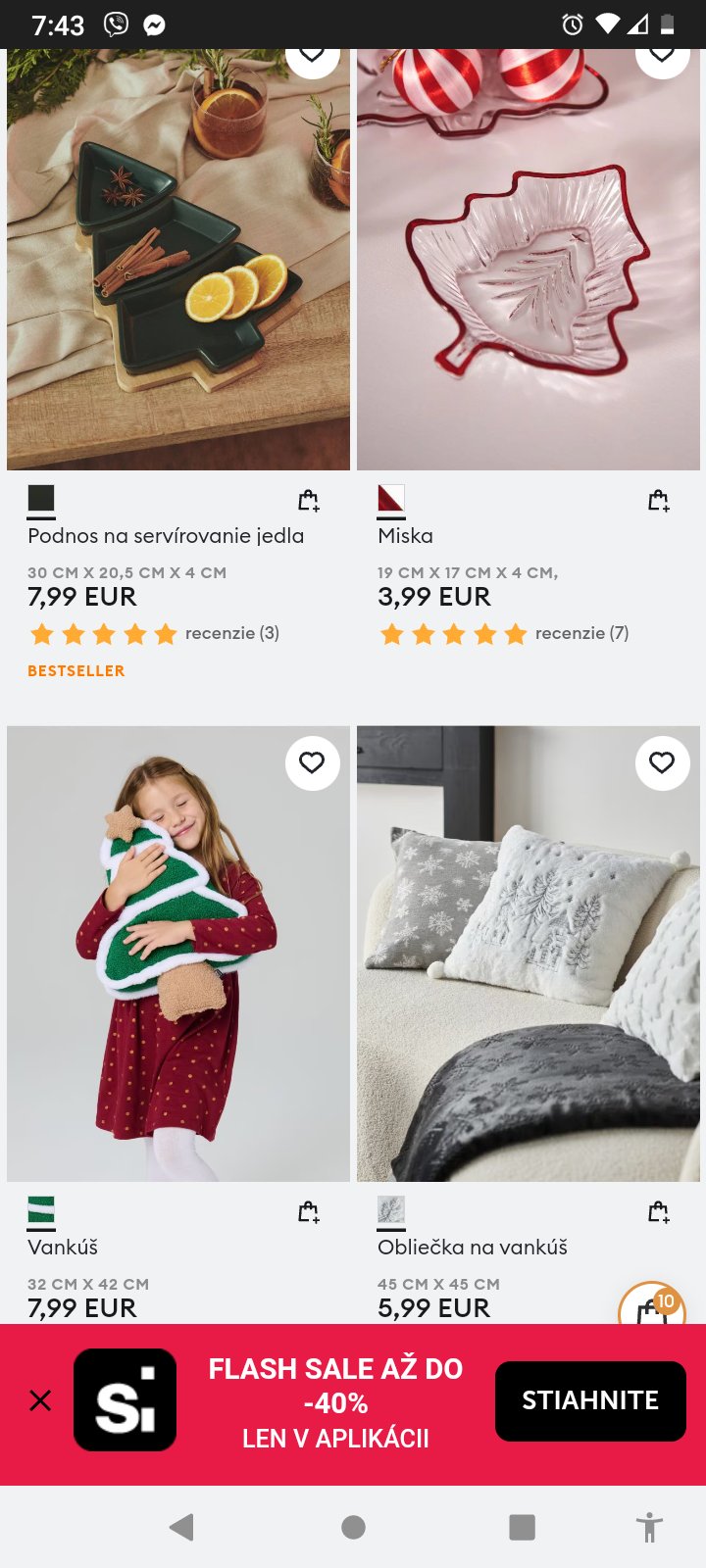Screen dimensions: 706x1568
Task: Add Podnos na servírovanie jedla to cart
Action: pyautogui.click(x=309, y=502)
